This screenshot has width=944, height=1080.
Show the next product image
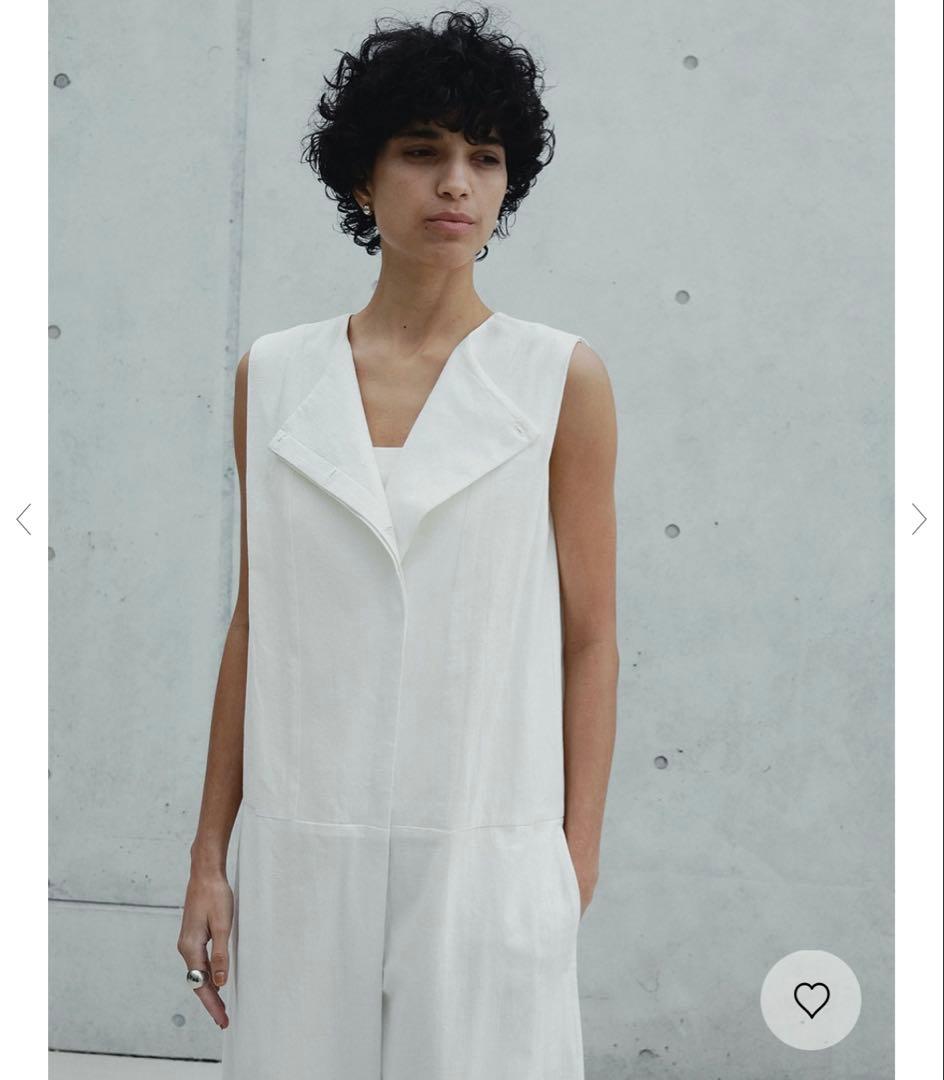[919, 519]
